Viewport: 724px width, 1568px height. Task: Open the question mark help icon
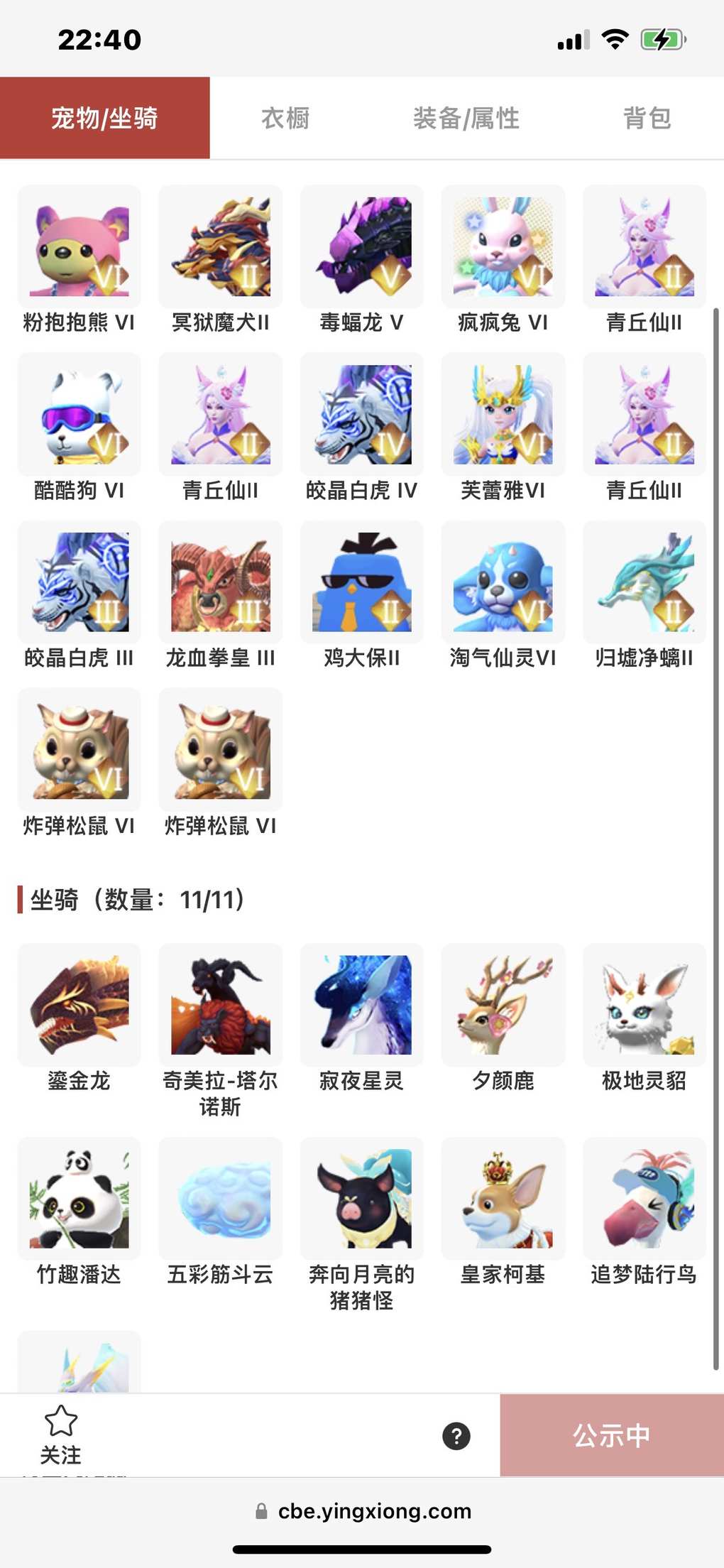(x=456, y=1436)
